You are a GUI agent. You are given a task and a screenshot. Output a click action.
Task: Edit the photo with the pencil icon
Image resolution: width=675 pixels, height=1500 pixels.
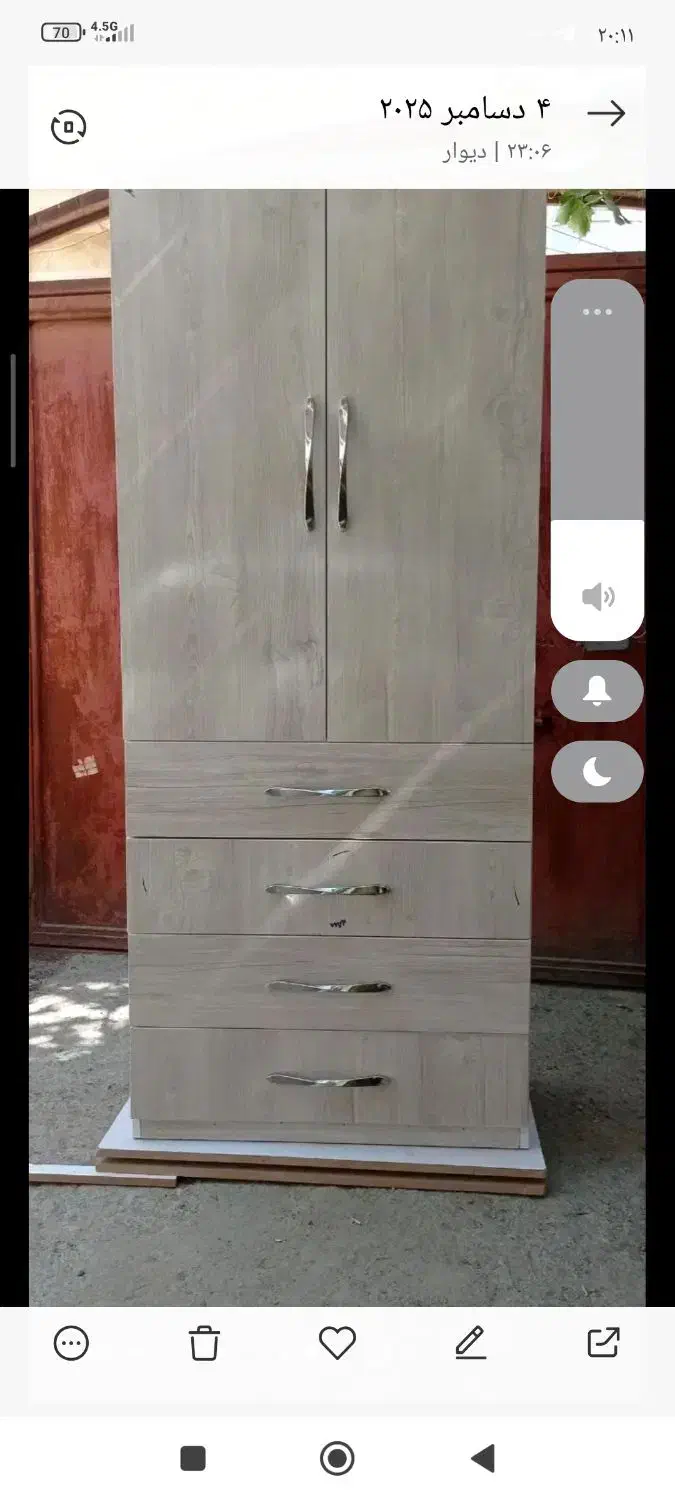[x=470, y=1343]
